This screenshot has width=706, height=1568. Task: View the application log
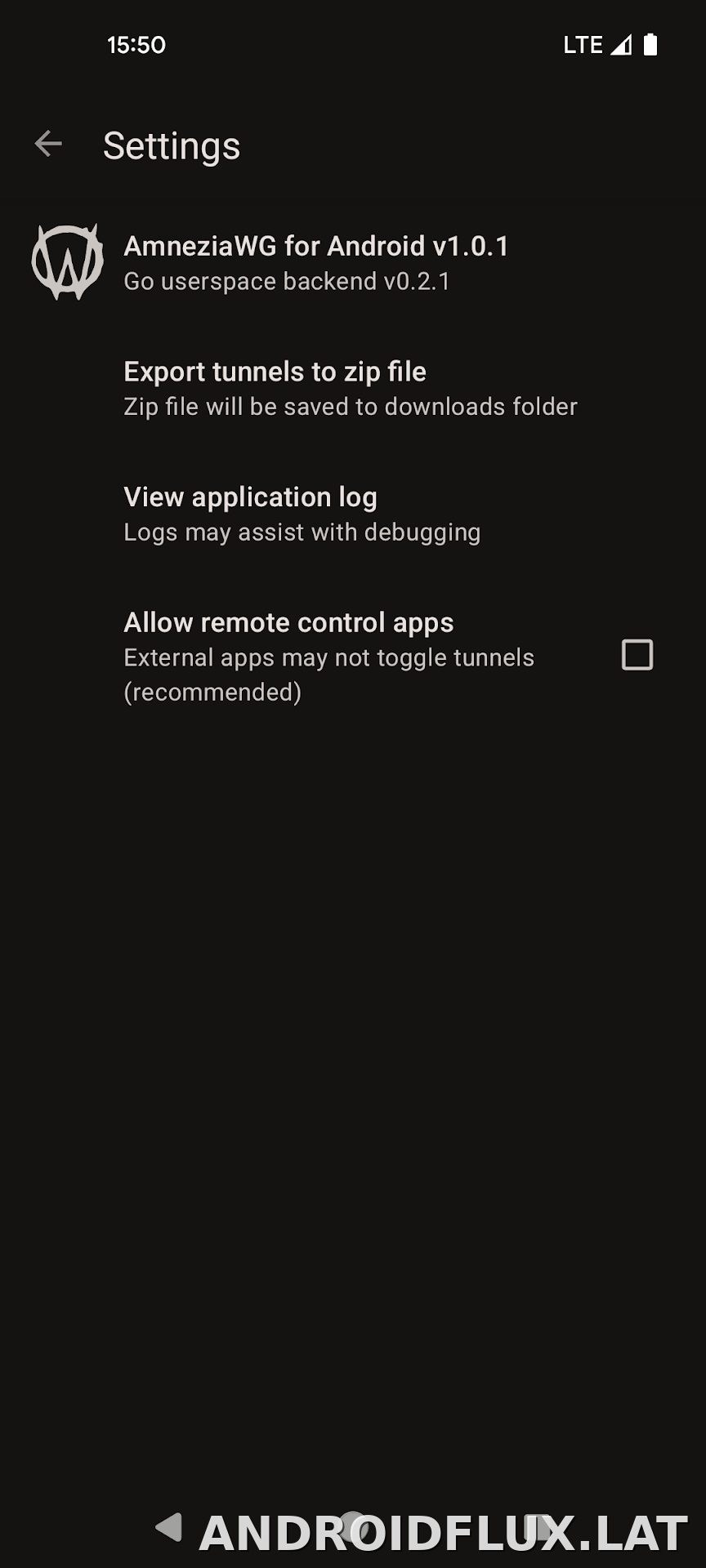(x=353, y=514)
